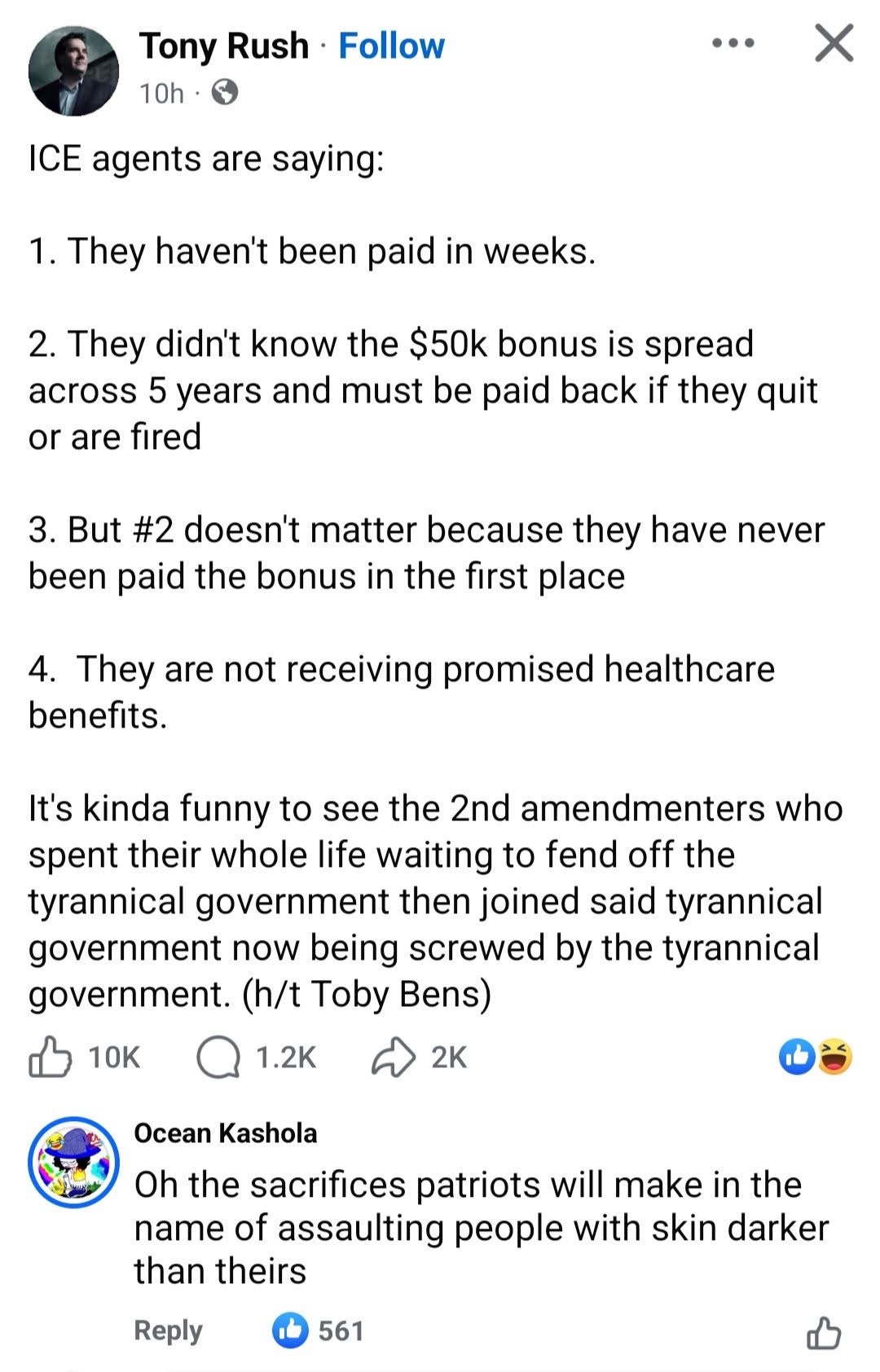View reactions to the post

point(816,1057)
